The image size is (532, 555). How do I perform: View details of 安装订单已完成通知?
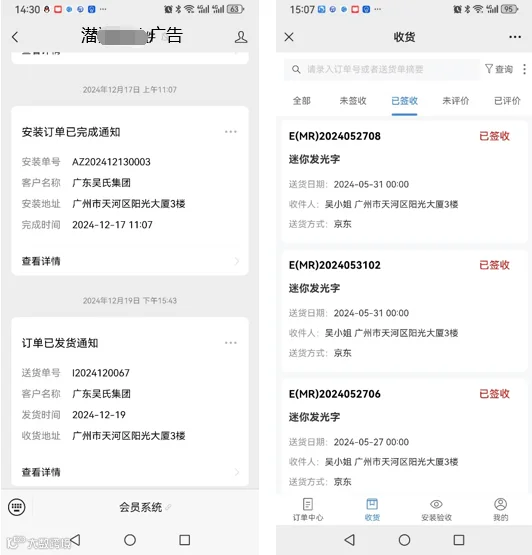tap(130, 261)
